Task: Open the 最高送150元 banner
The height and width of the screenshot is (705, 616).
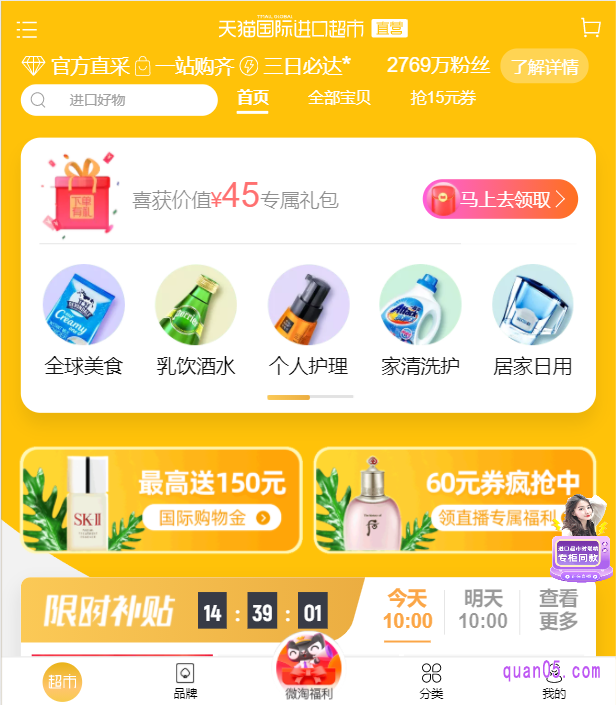Action: coord(161,499)
